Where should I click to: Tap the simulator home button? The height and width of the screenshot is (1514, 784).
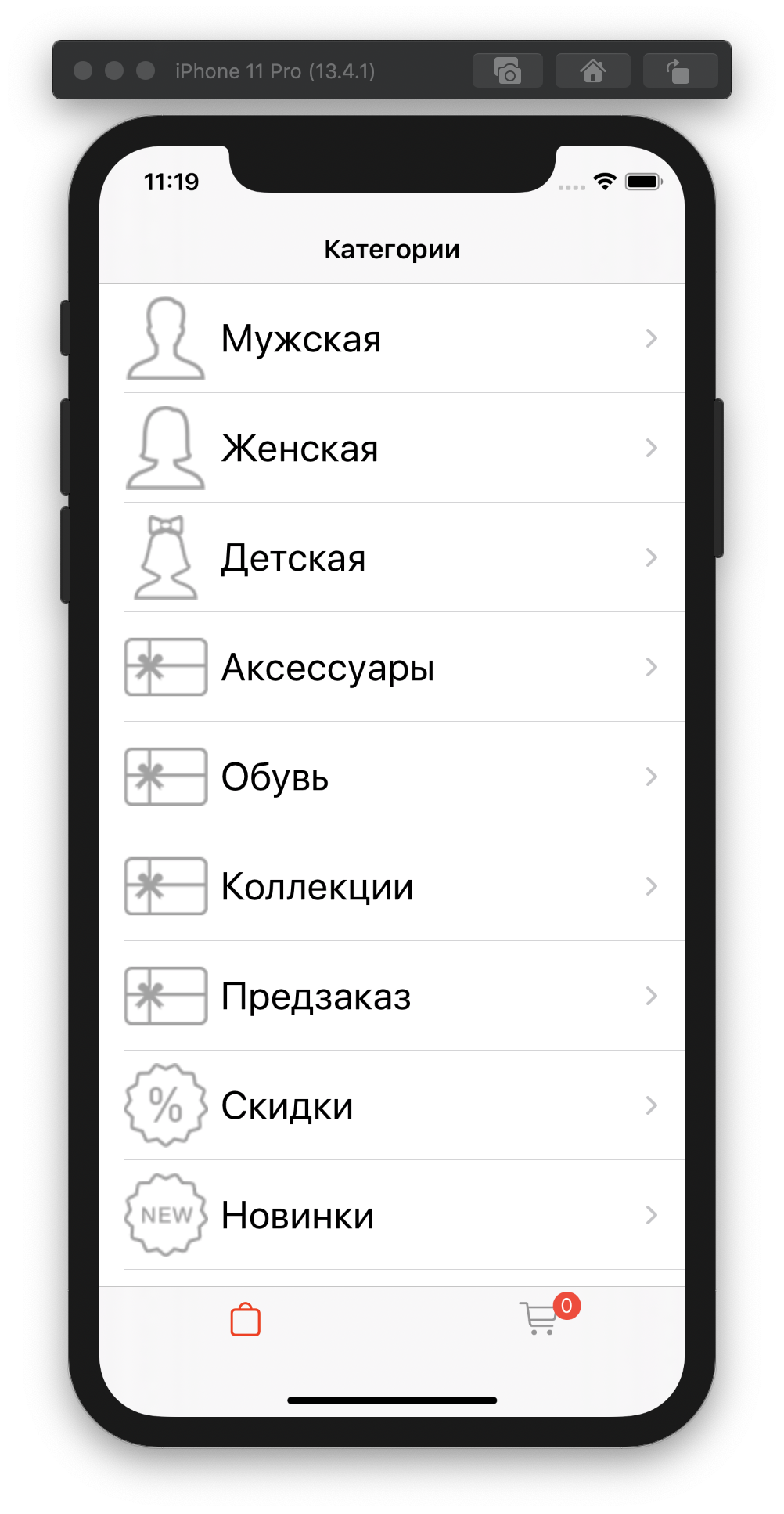(x=592, y=71)
